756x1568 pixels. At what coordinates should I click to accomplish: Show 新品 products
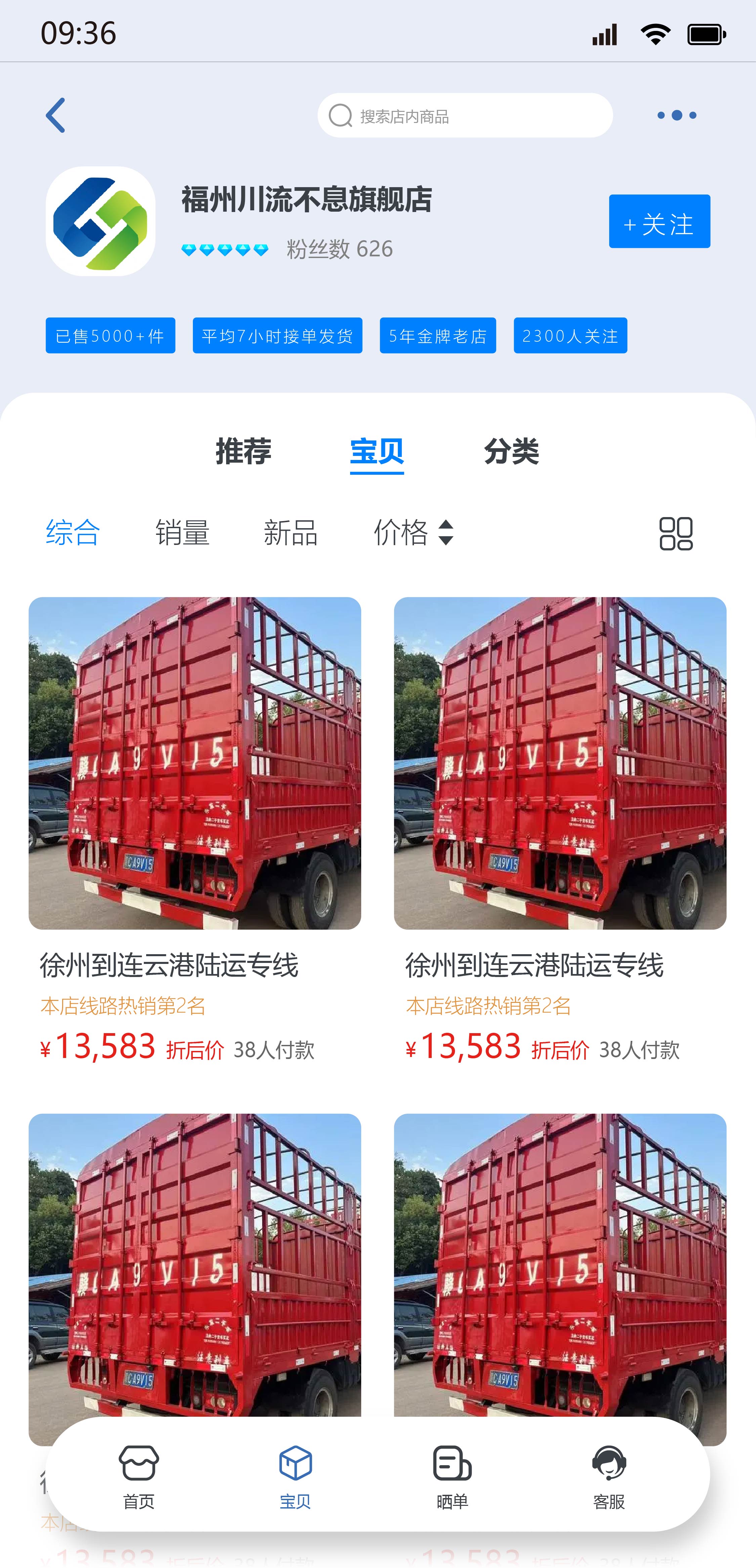[x=290, y=533]
